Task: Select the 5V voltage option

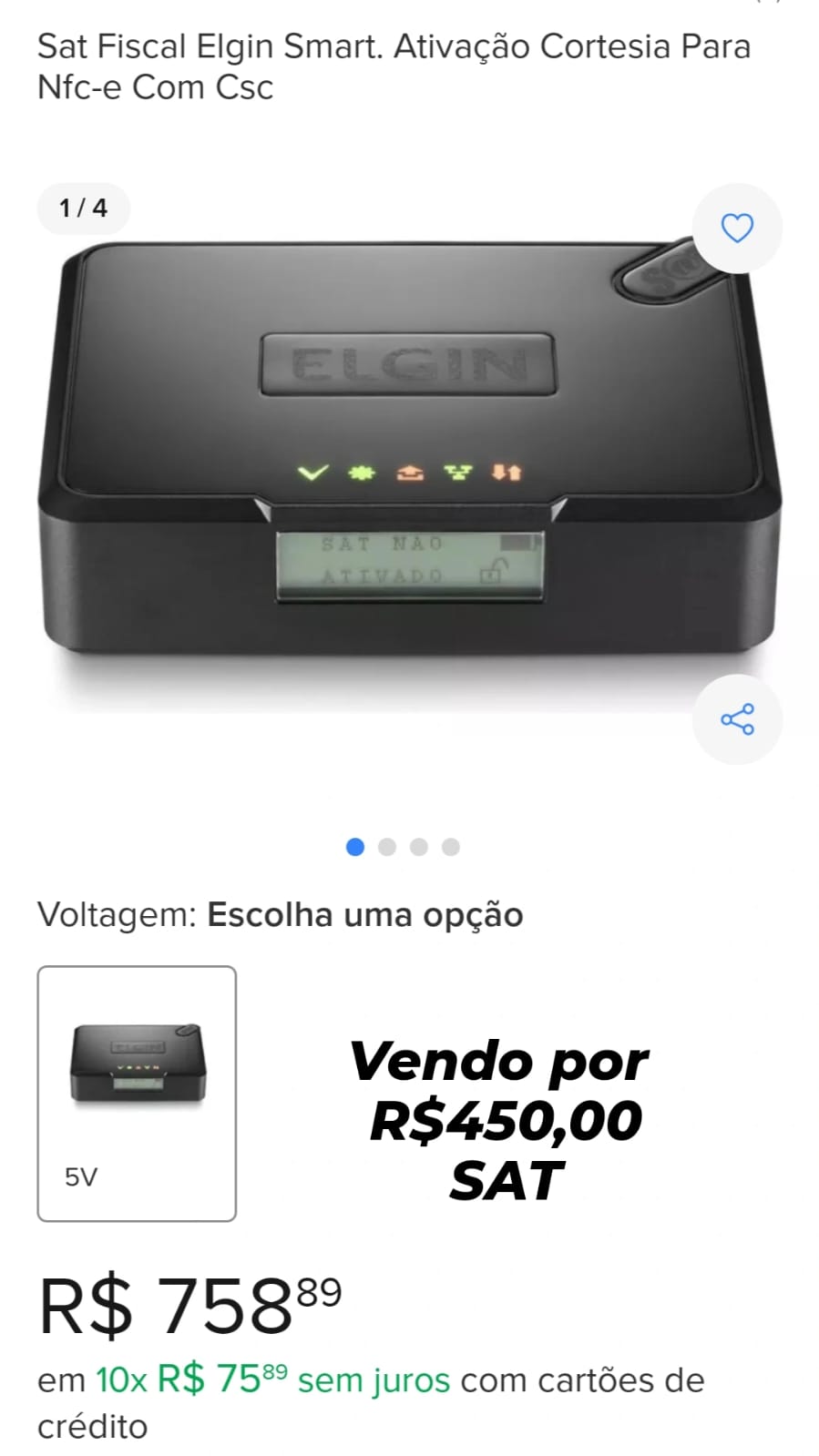Action: (137, 1093)
